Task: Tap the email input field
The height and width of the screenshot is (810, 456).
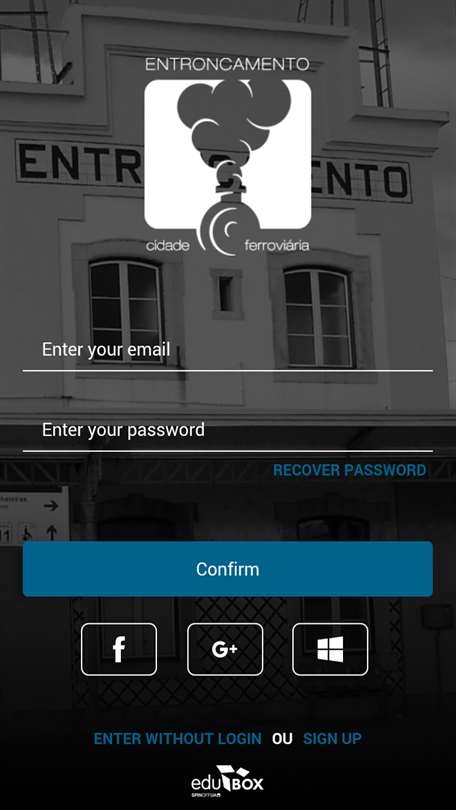Action: point(228,350)
